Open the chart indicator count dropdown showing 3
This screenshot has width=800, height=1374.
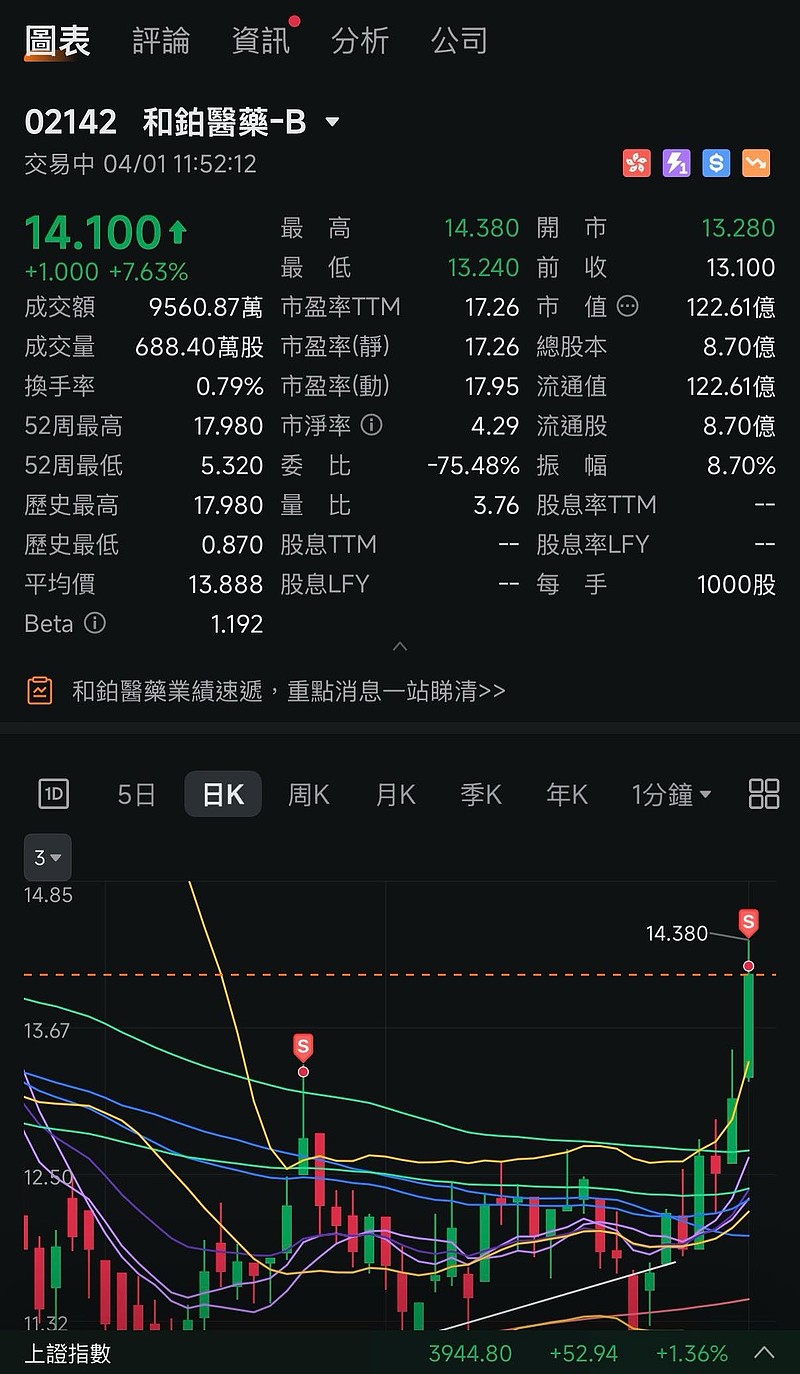[x=47, y=858]
